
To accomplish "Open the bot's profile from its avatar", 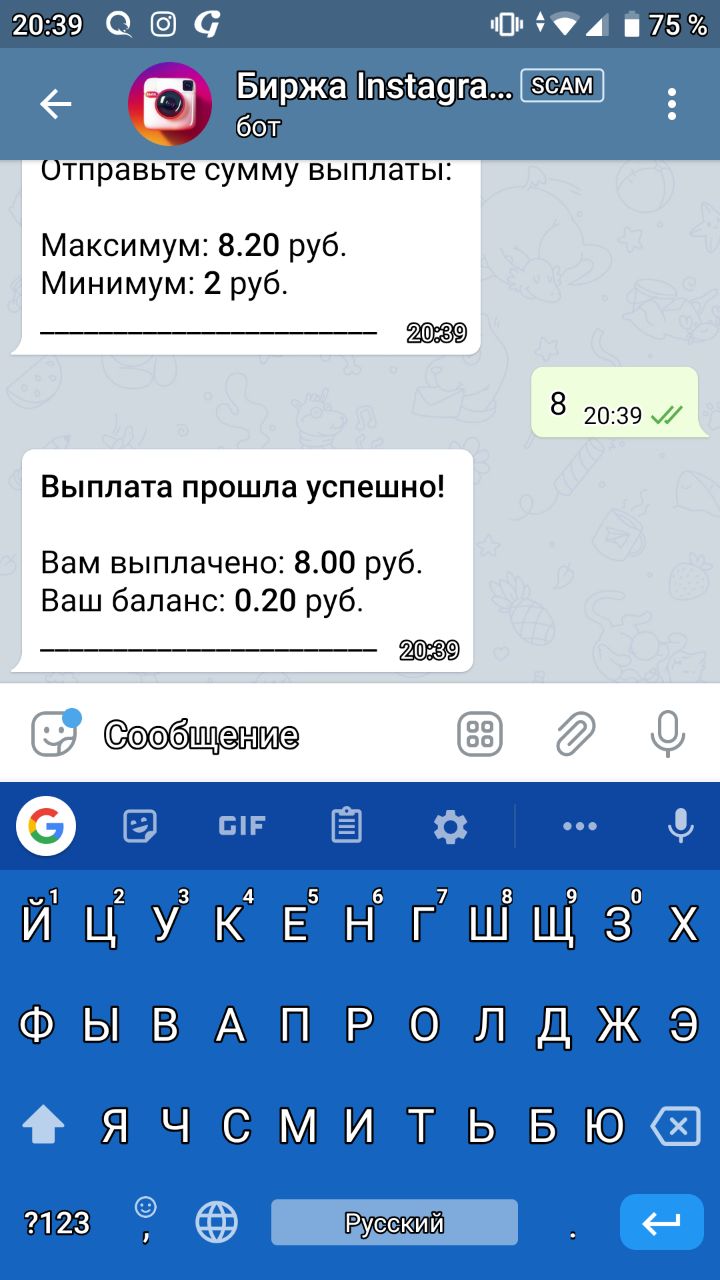I will [170, 104].
